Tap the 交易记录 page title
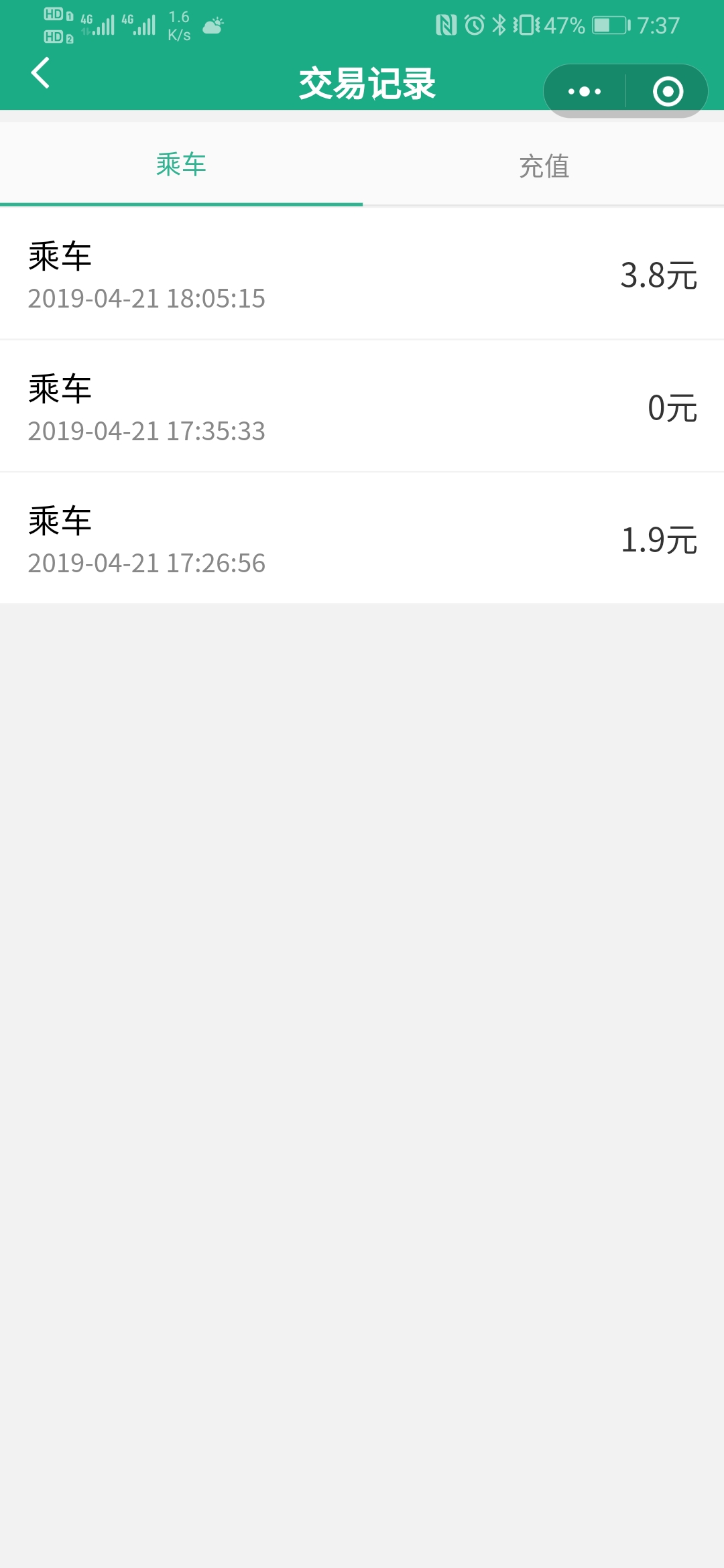Image resolution: width=724 pixels, height=1568 pixels. coord(367,84)
